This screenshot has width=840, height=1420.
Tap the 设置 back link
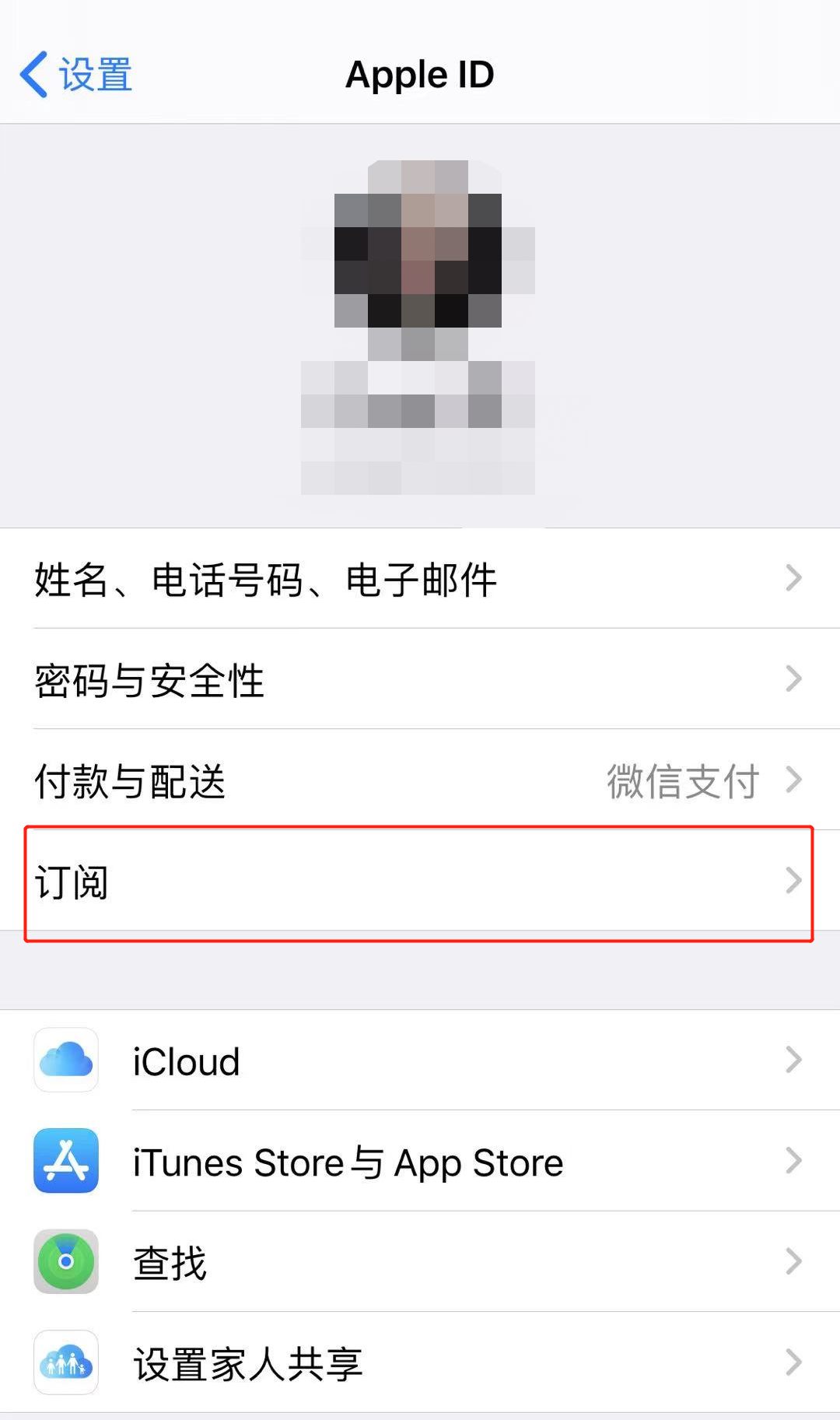pos(92,74)
